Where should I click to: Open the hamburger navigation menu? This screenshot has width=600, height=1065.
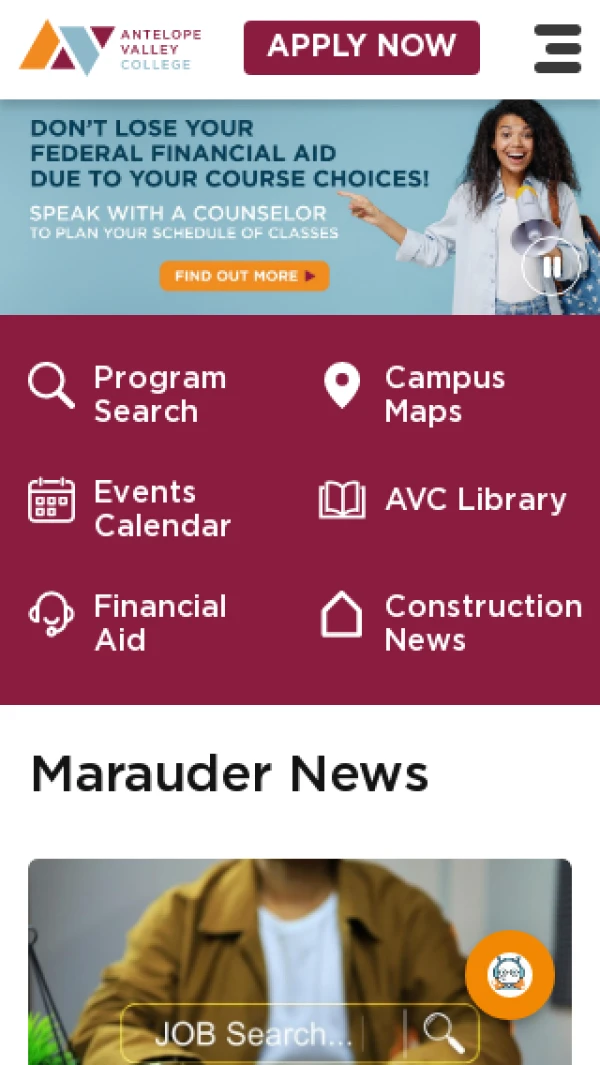(557, 48)
